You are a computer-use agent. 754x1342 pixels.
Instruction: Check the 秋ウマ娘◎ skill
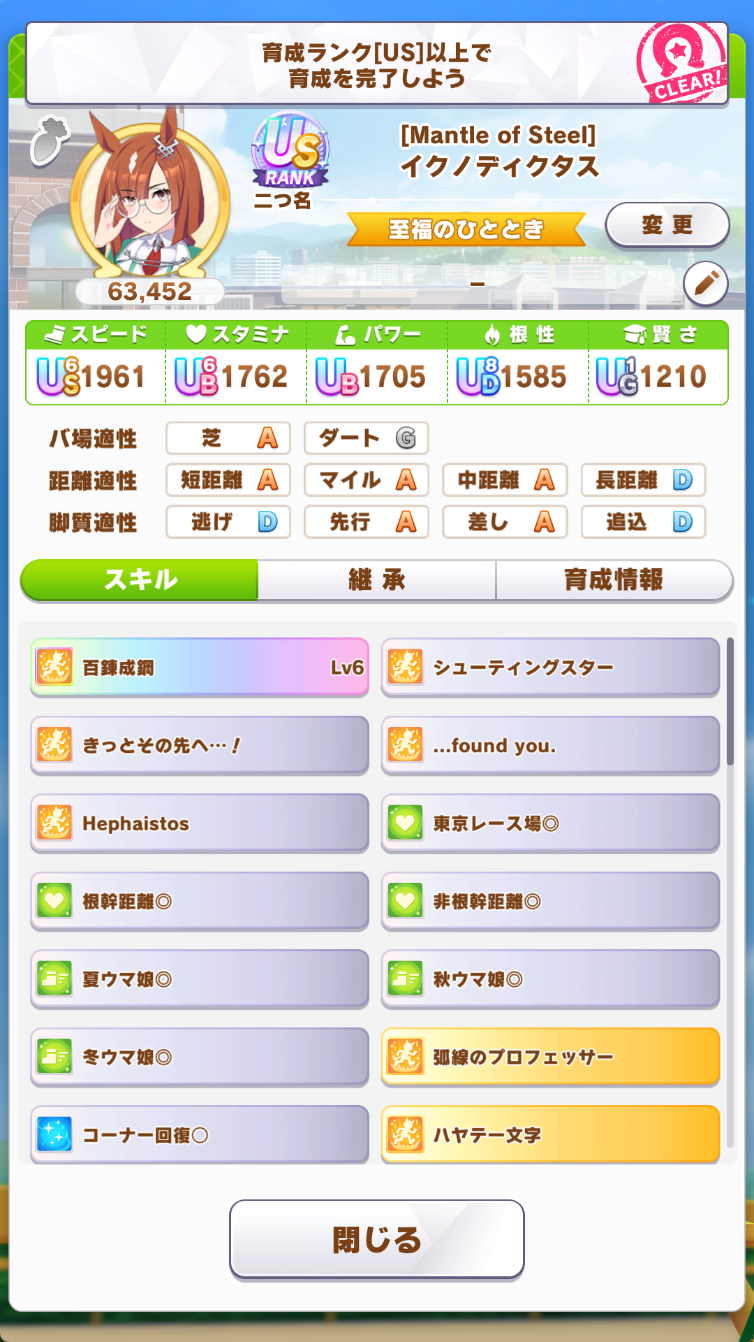click(x=550, y=979)
